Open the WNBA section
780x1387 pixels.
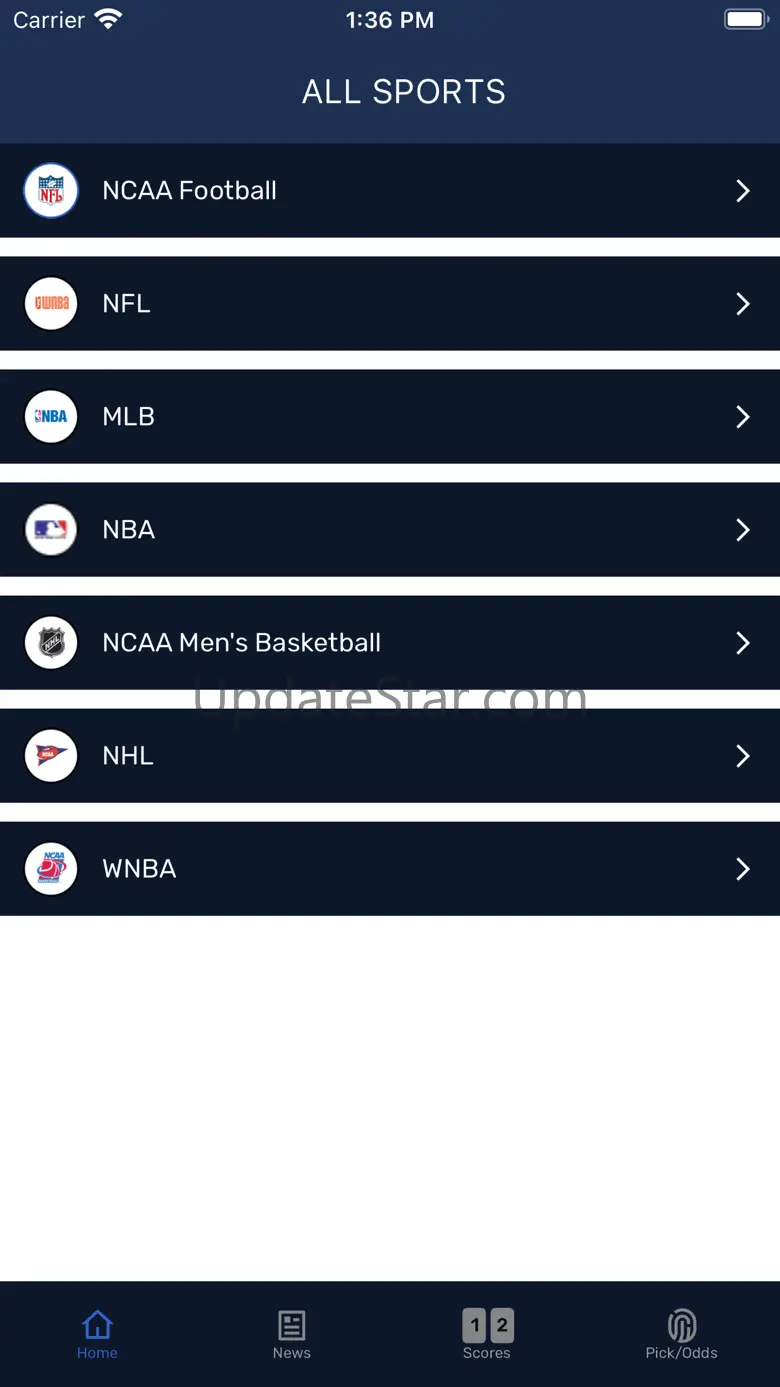pos(389,869)
